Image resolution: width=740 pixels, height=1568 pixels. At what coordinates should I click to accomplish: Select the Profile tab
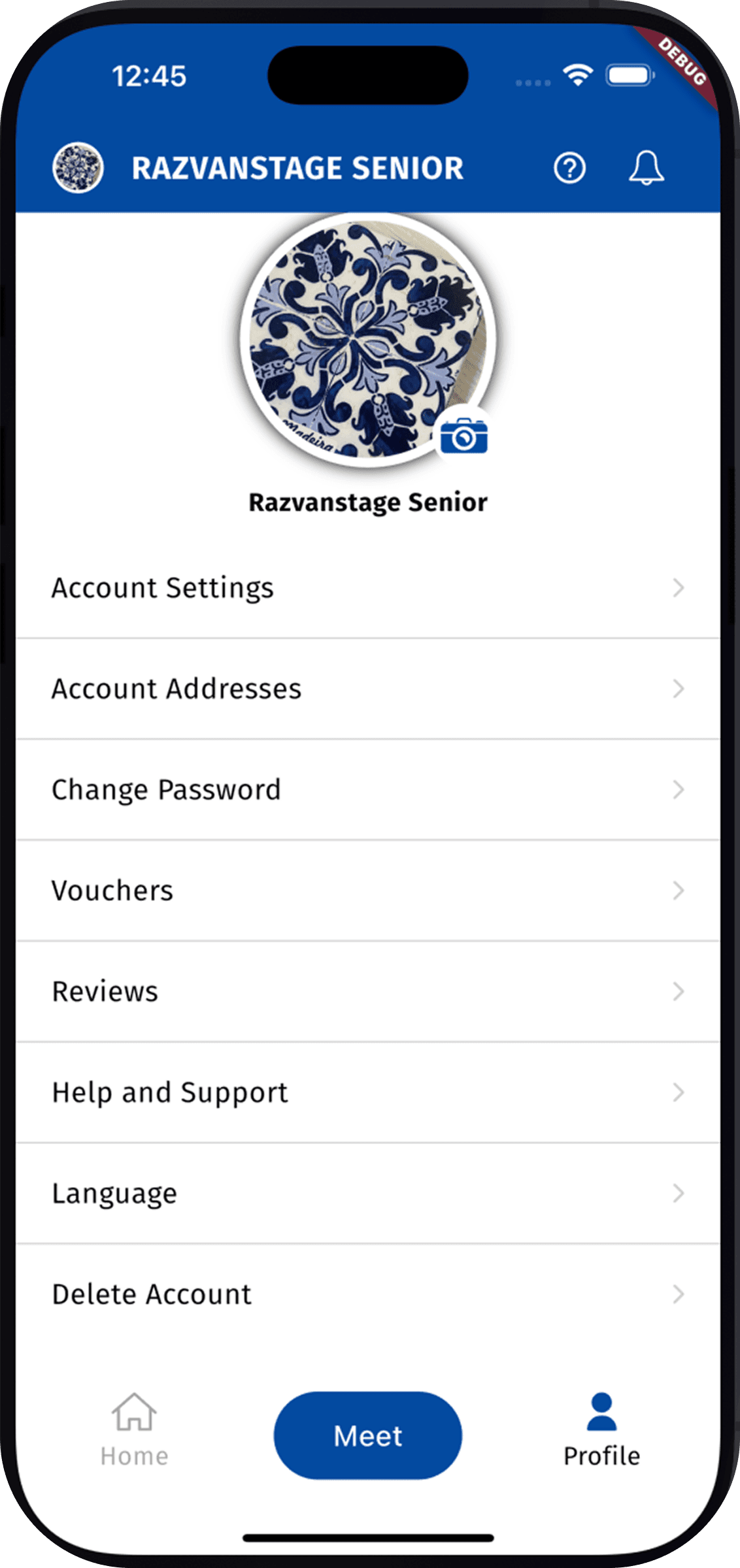click(601, 1431)
